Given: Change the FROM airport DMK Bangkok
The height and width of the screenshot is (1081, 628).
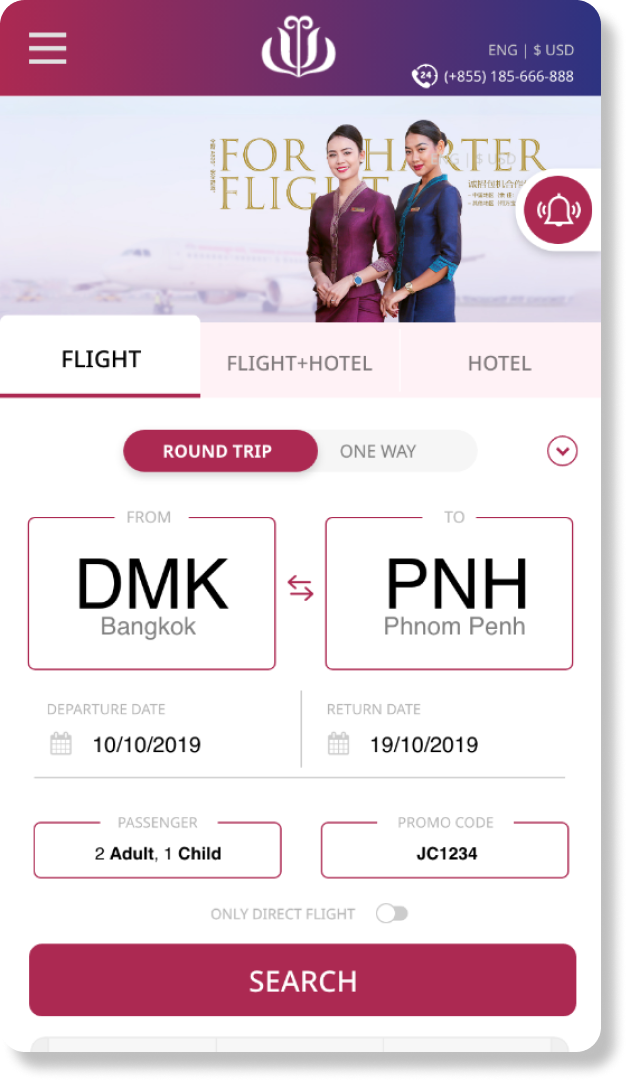Looking at the screenshot, I should point(151,594).
